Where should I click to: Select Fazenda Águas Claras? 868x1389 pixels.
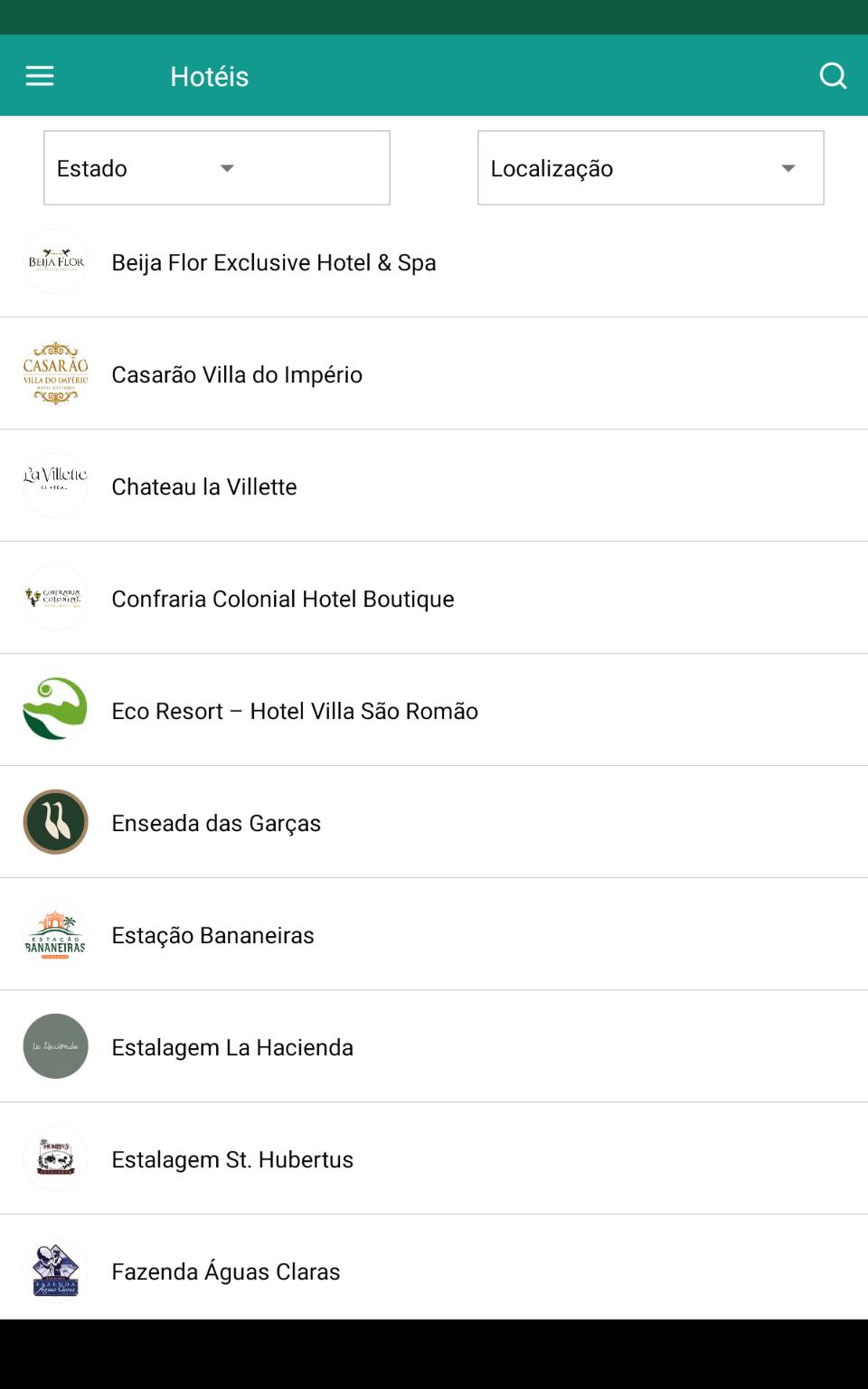434,1268
